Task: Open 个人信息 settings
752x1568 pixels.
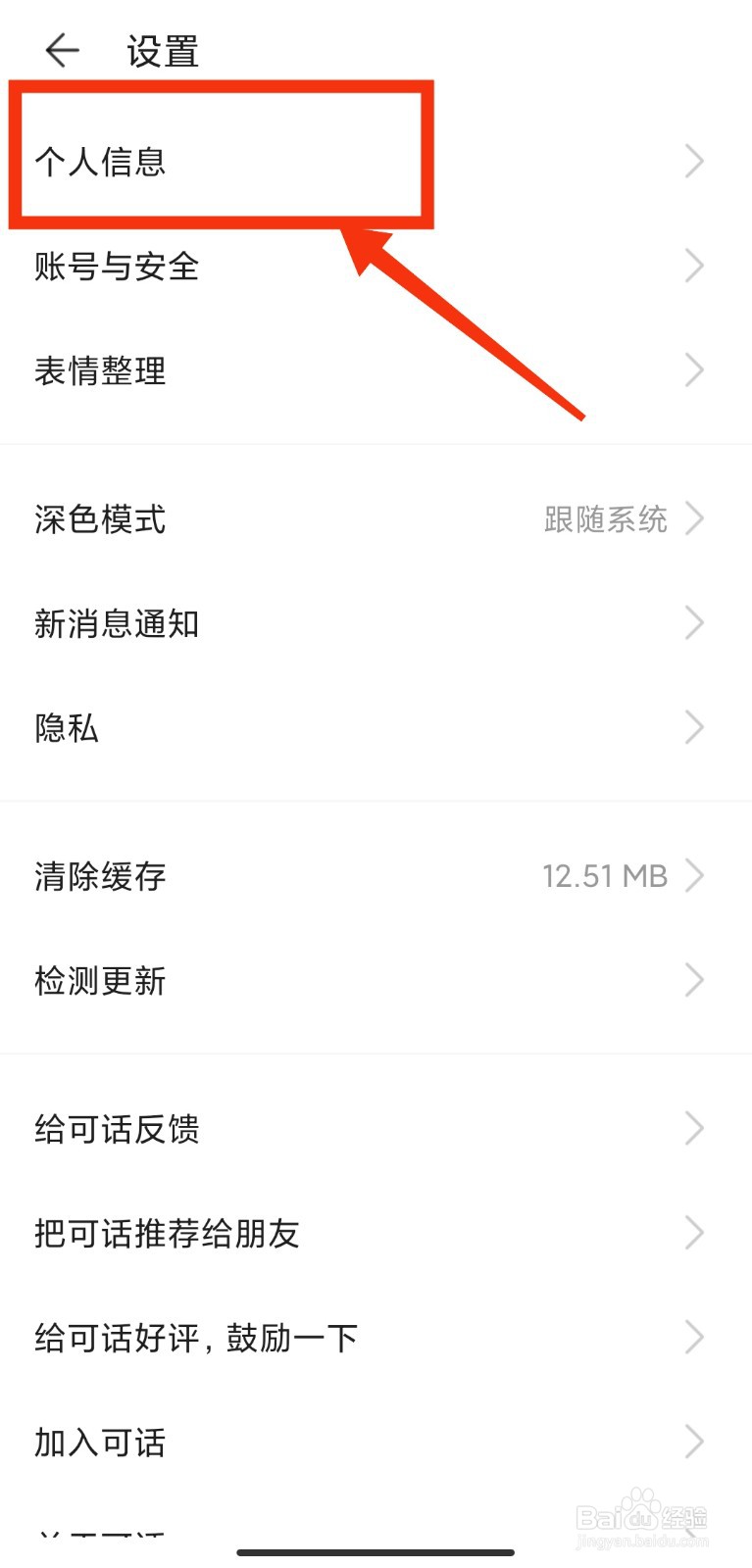Action: 376,161
